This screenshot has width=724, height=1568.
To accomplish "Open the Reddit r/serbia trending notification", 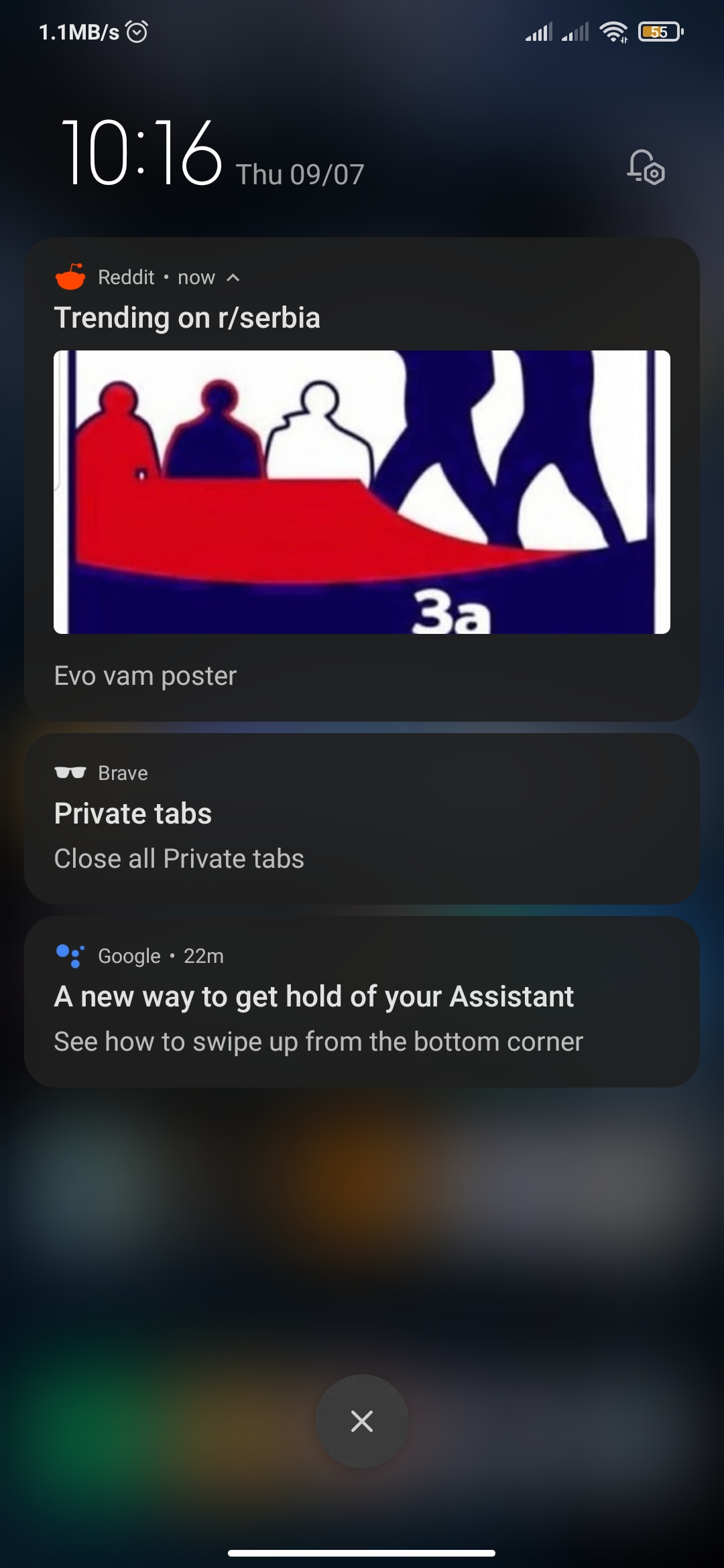I will (x=362, y=492).
